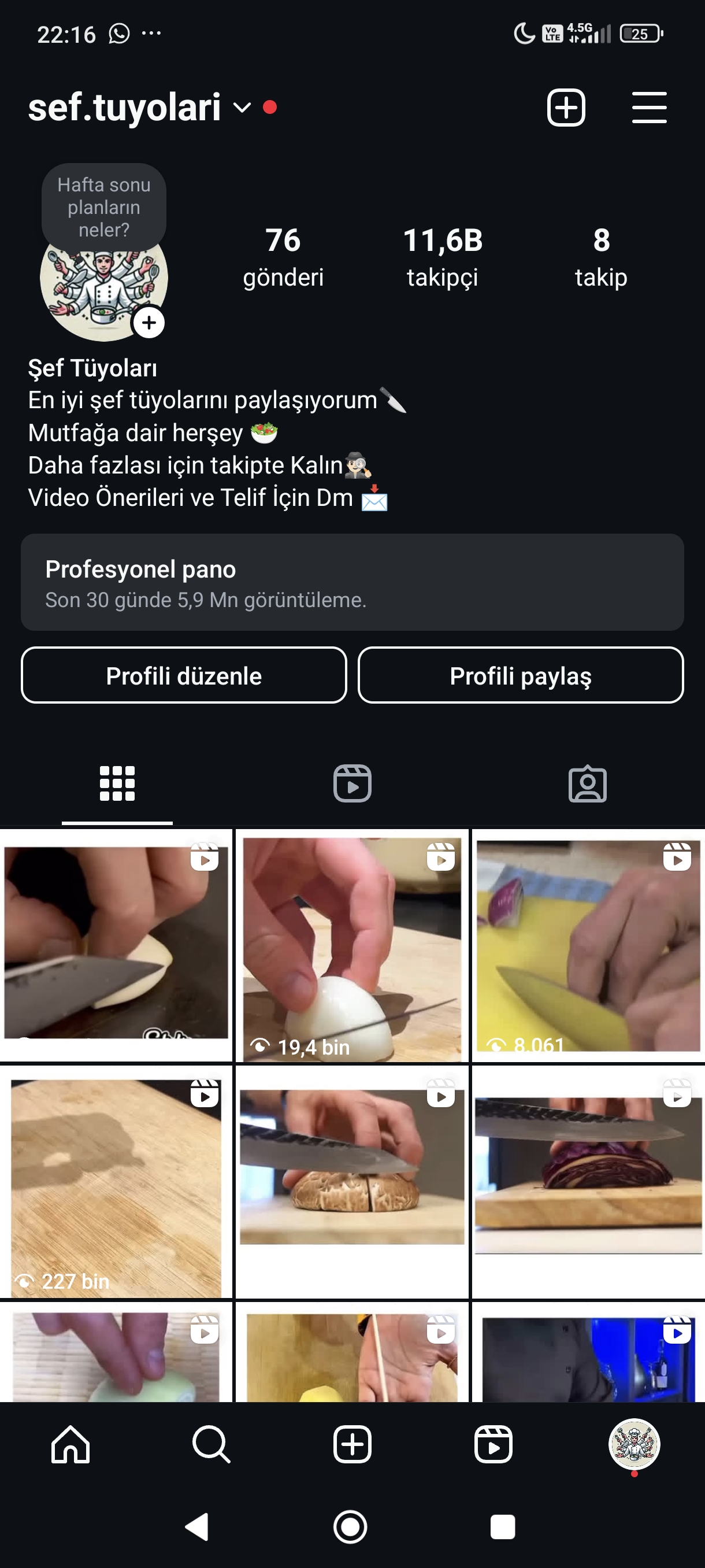View the 11,6B takipçi list

pos(442,257)
